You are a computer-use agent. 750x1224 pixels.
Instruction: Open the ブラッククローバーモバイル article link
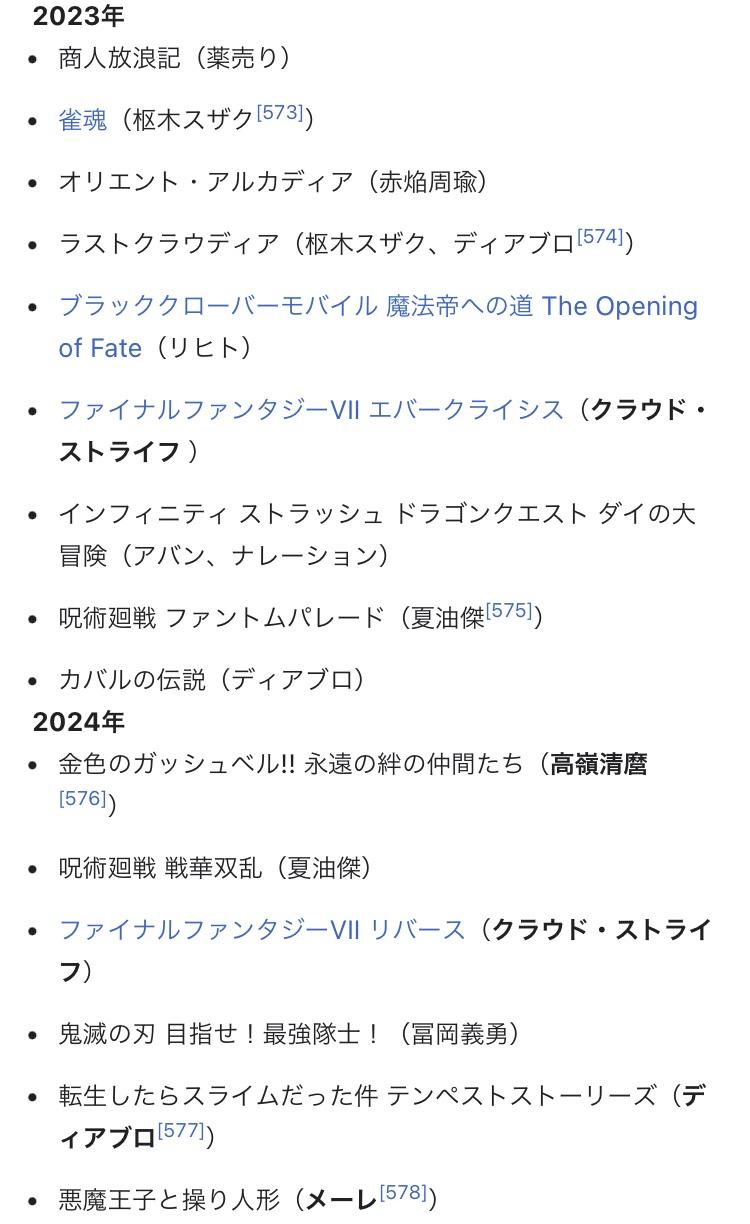coord(378,306)
